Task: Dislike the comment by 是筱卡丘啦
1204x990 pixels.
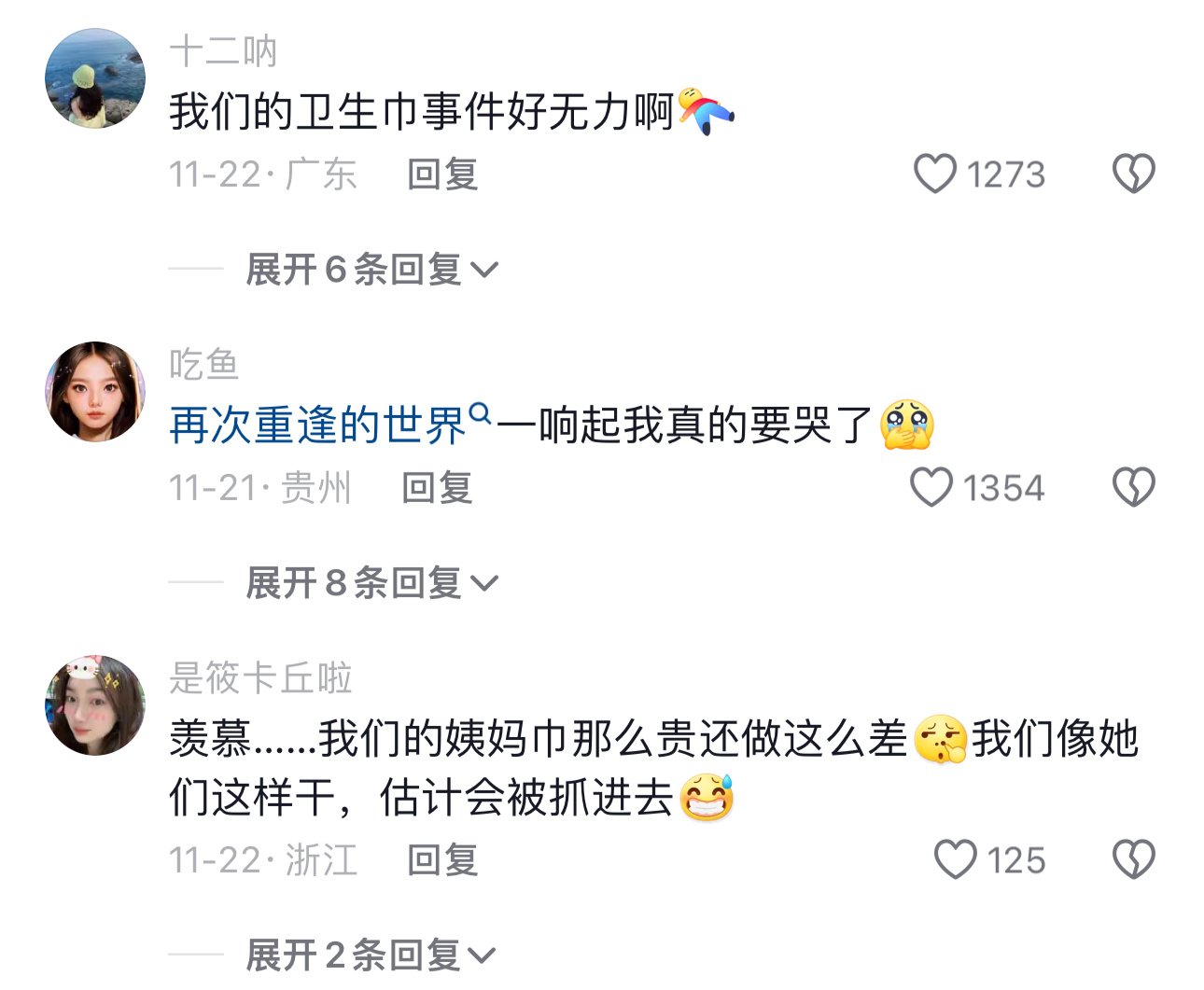Action: pos(1133,859)
